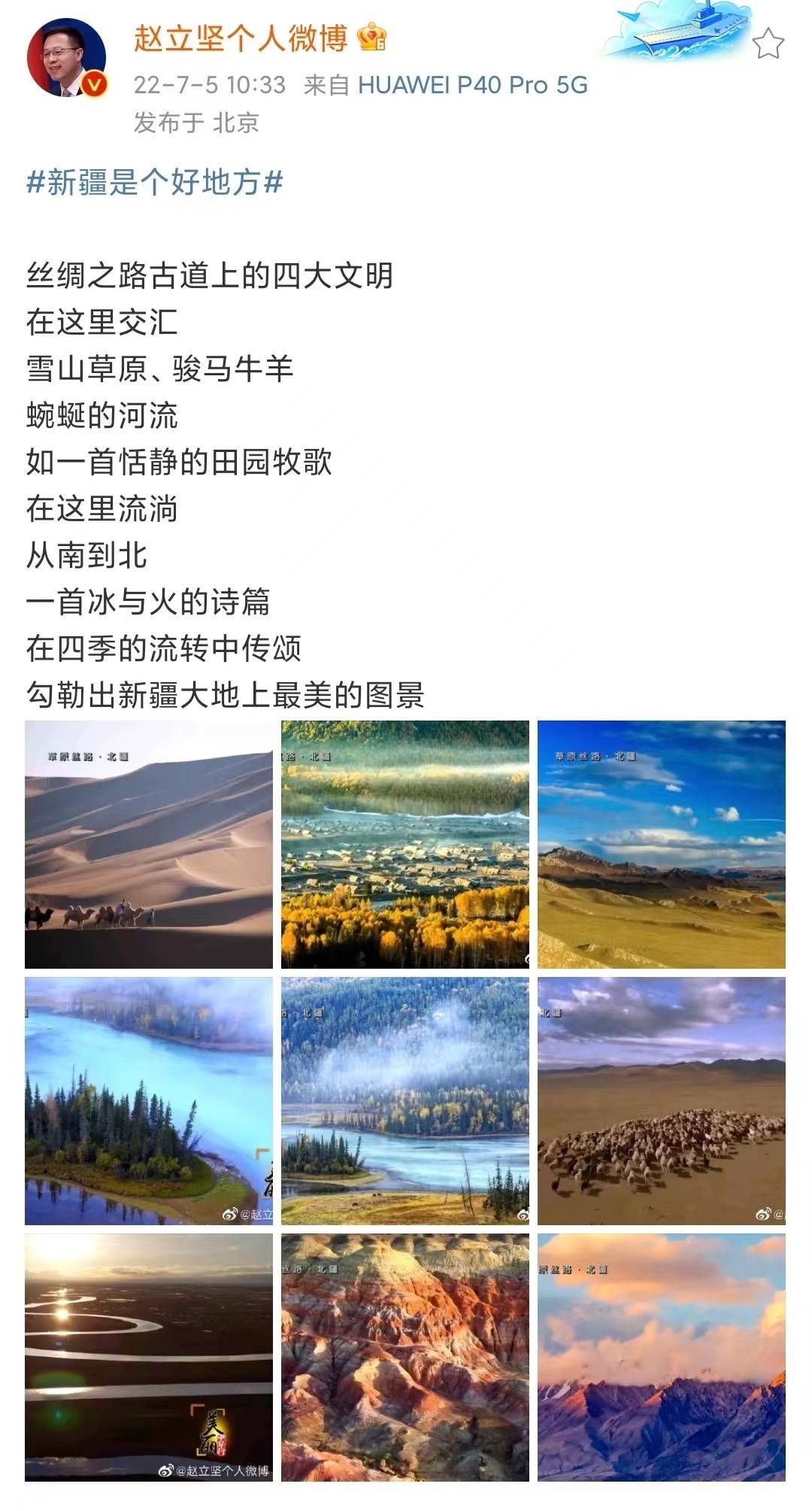This screenshot has height=1511, width=812.
Task: Open the HUAWEI P40 Pro 5G source link
Action: [x=472, y=85]
